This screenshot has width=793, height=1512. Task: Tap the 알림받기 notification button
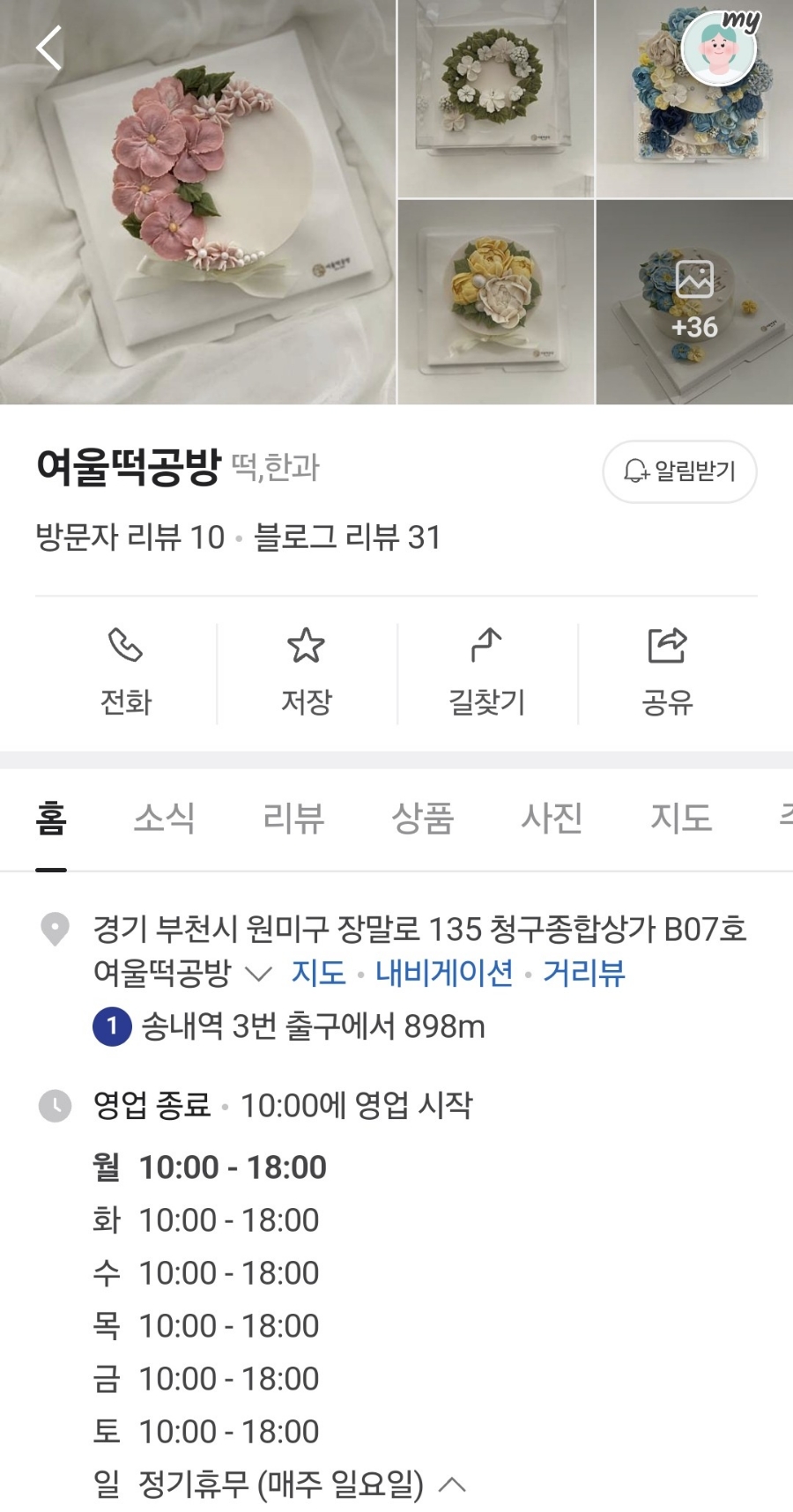(679, 471)
